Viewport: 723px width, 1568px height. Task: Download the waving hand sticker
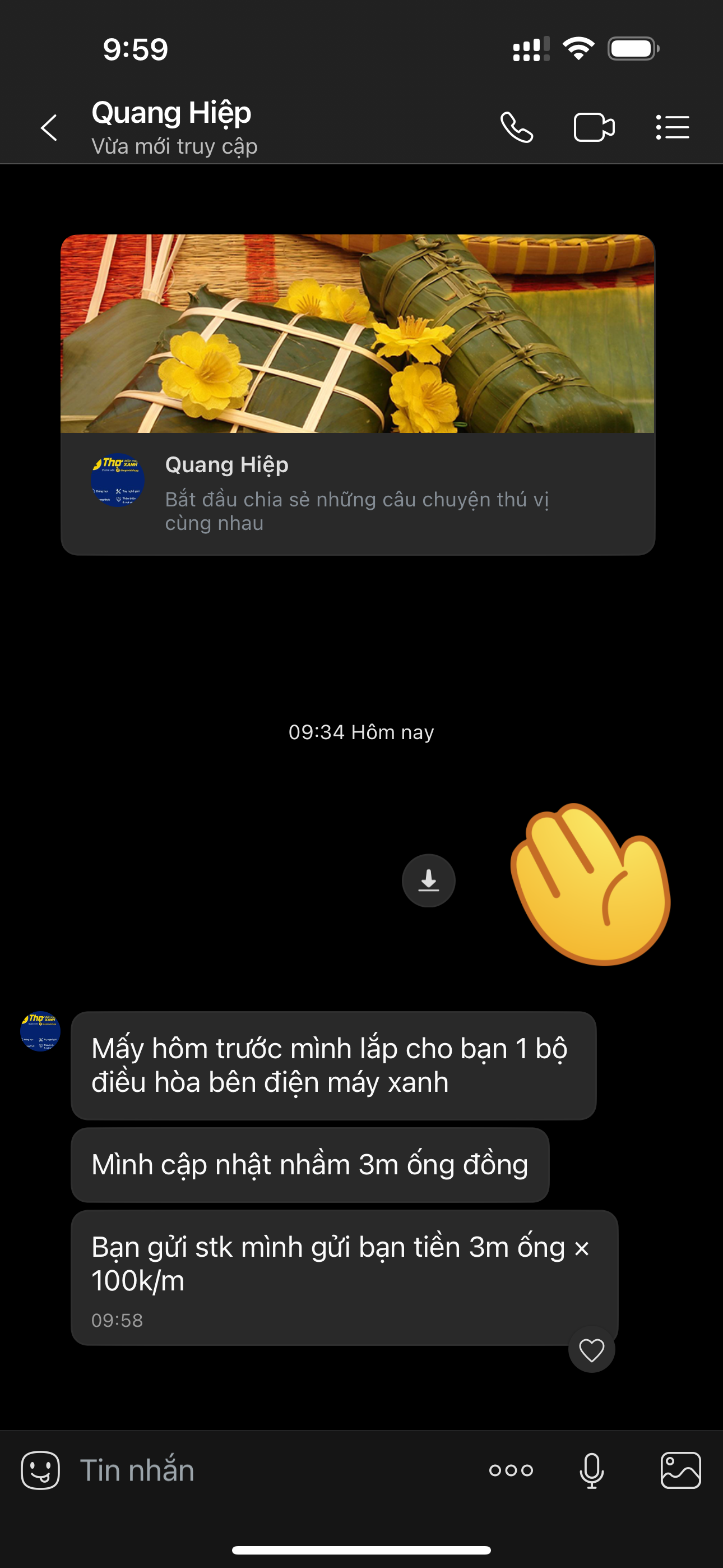tap(428, 881)
